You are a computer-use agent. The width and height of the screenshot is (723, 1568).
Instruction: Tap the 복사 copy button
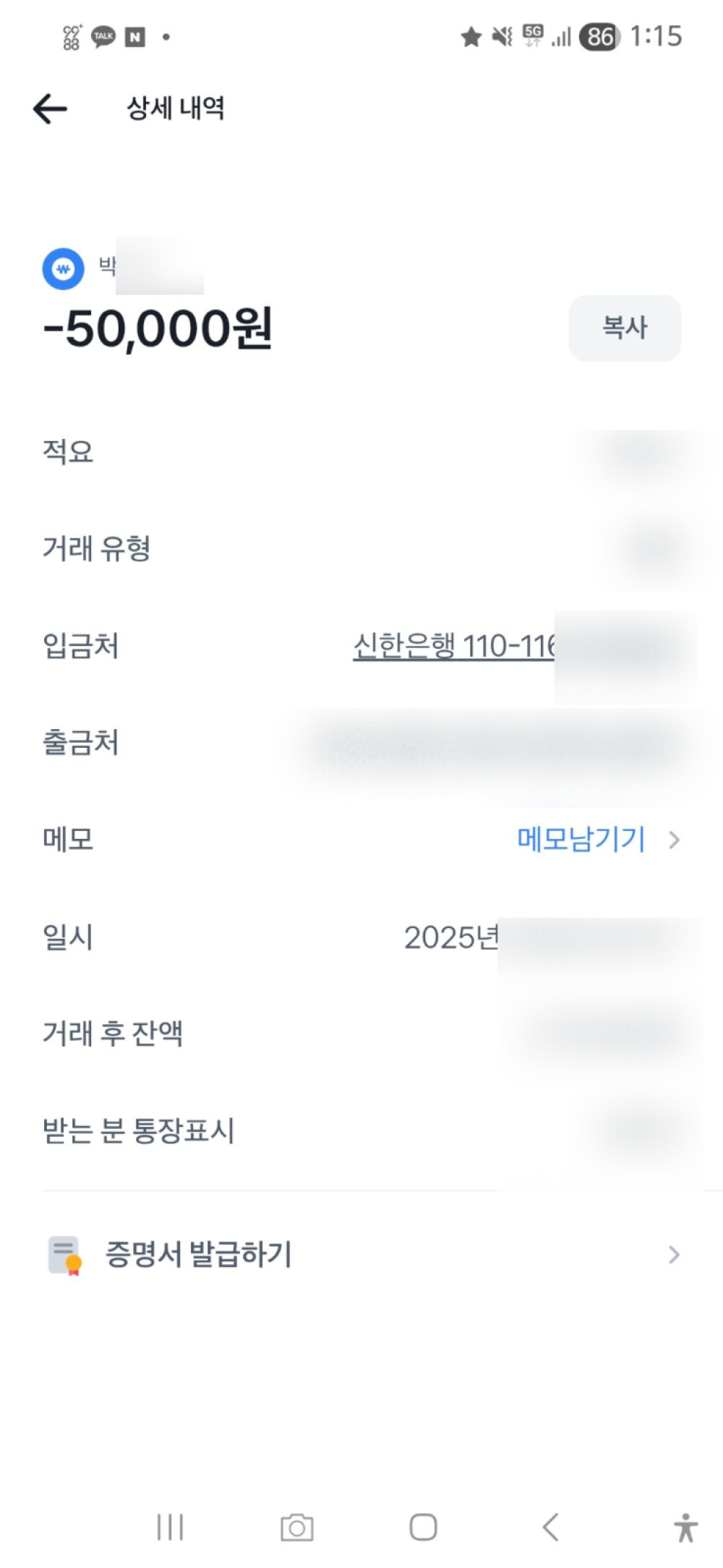click(625, 328)
